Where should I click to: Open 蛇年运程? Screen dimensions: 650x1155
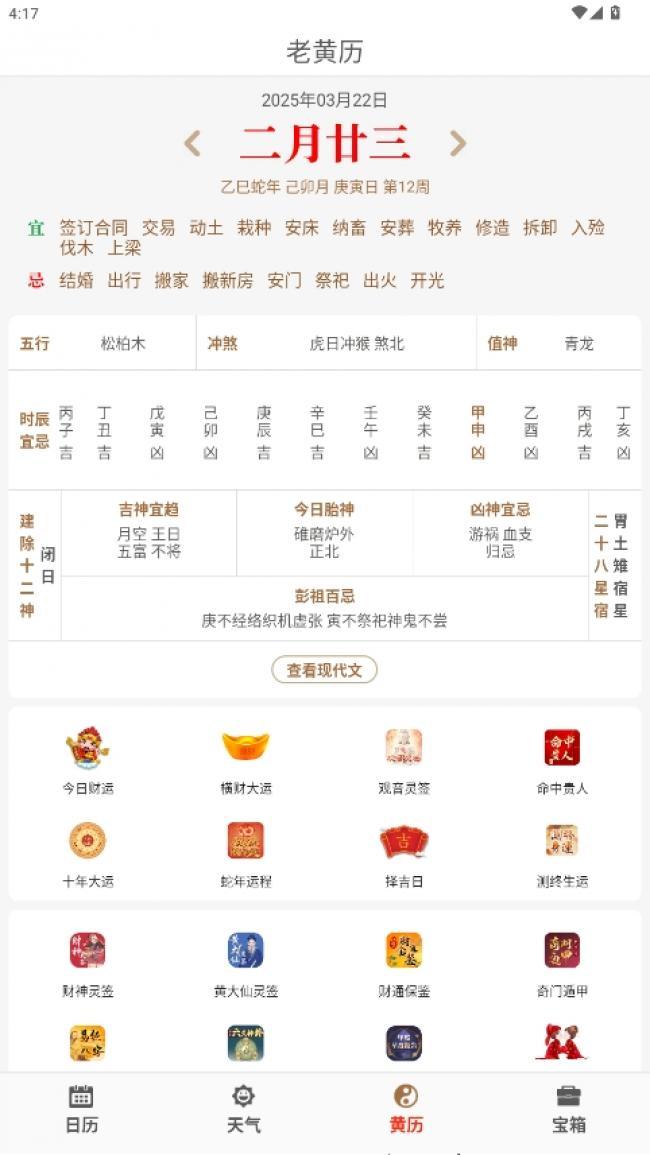[246, 852]
